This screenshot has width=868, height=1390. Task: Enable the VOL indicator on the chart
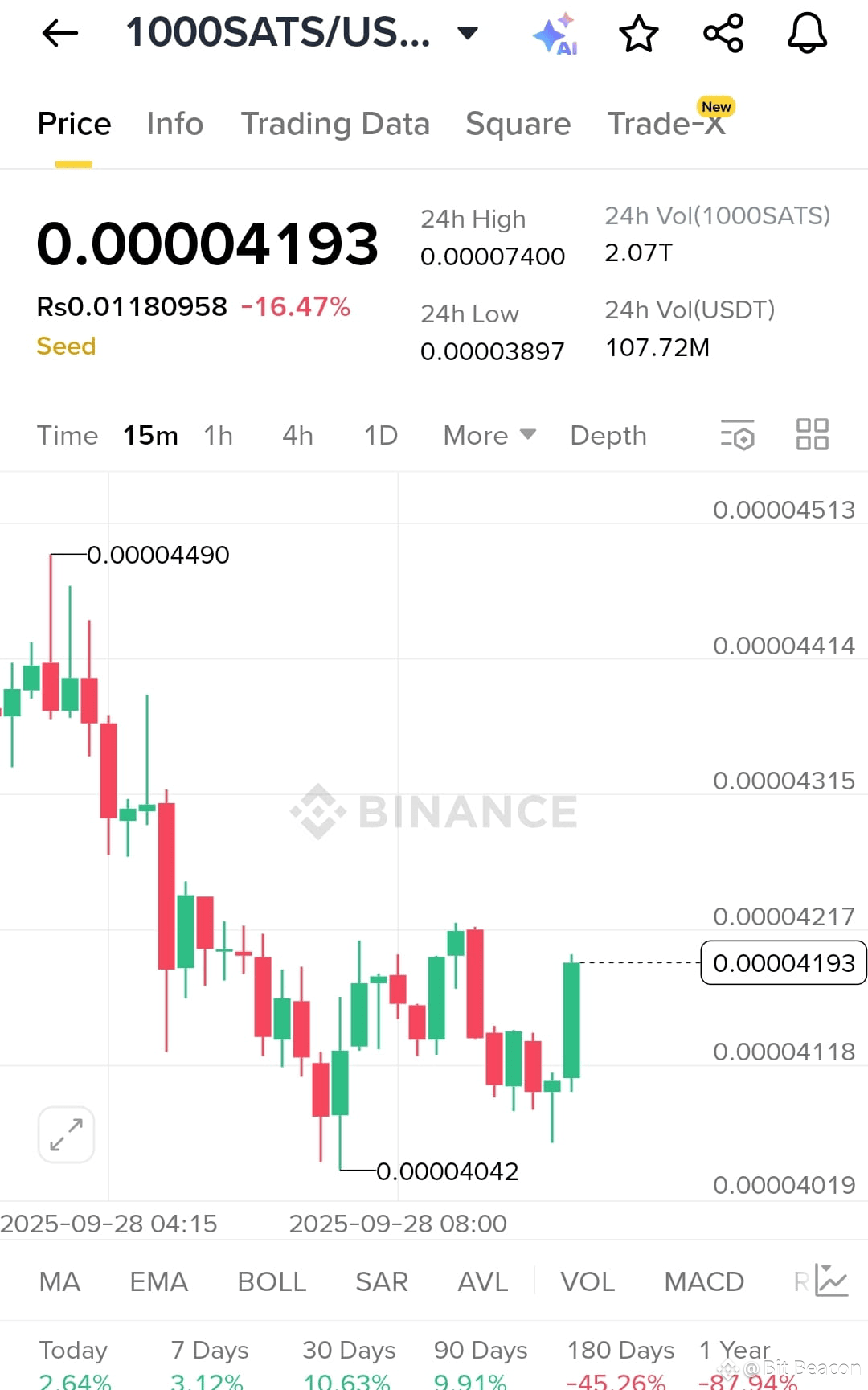click(x=588, y=1281)
